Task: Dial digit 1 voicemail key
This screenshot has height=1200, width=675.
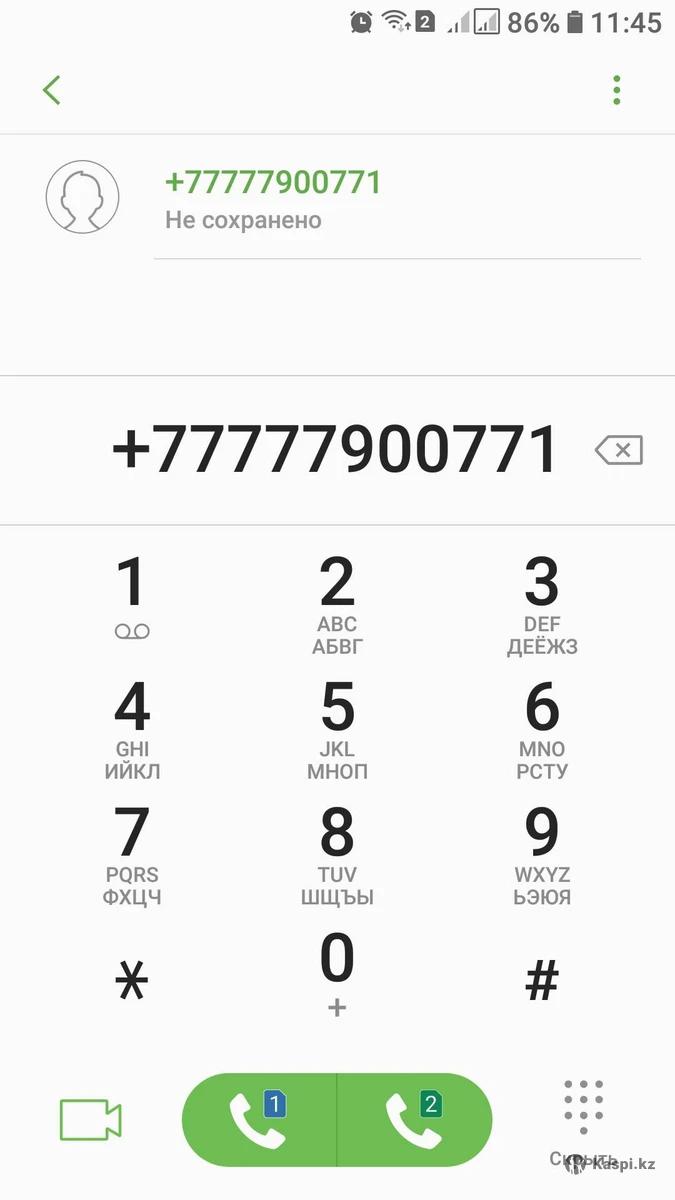Action: pyautogui.click(x=132, y=597)
